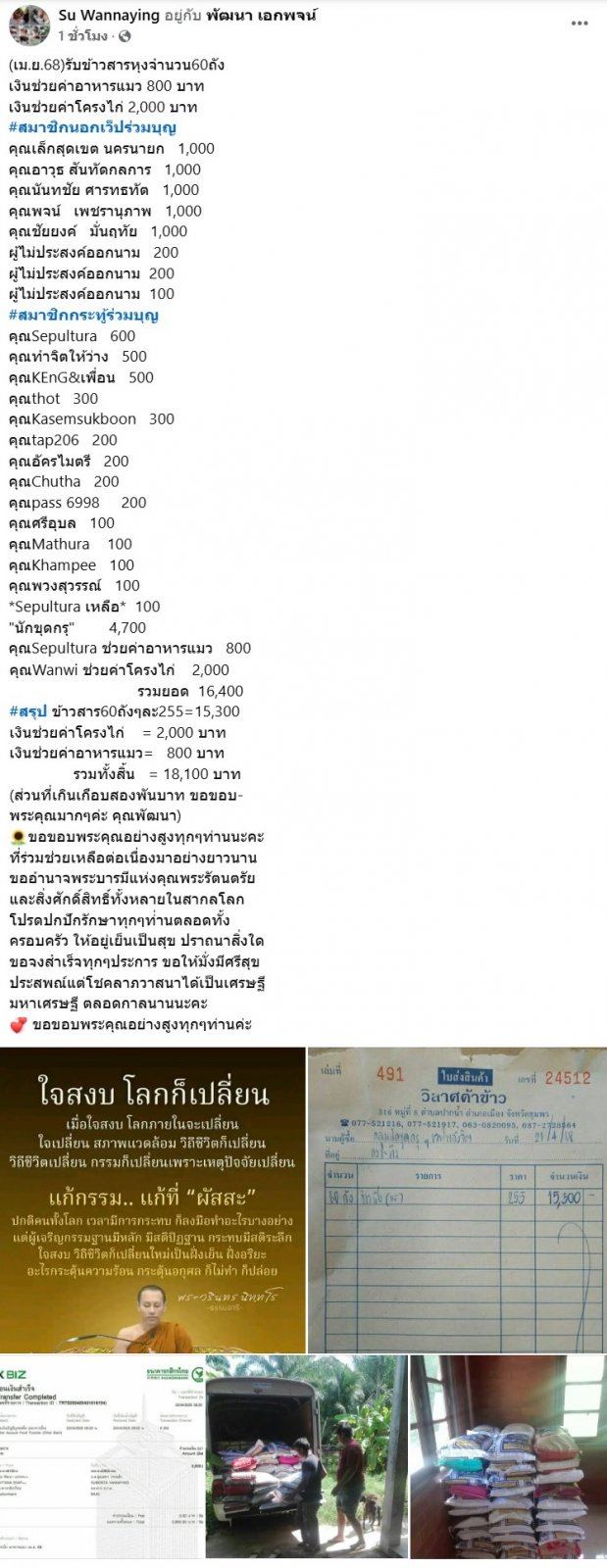Open Su Wannaying's profile picture
607x1568 pixels.
(29, 24)
